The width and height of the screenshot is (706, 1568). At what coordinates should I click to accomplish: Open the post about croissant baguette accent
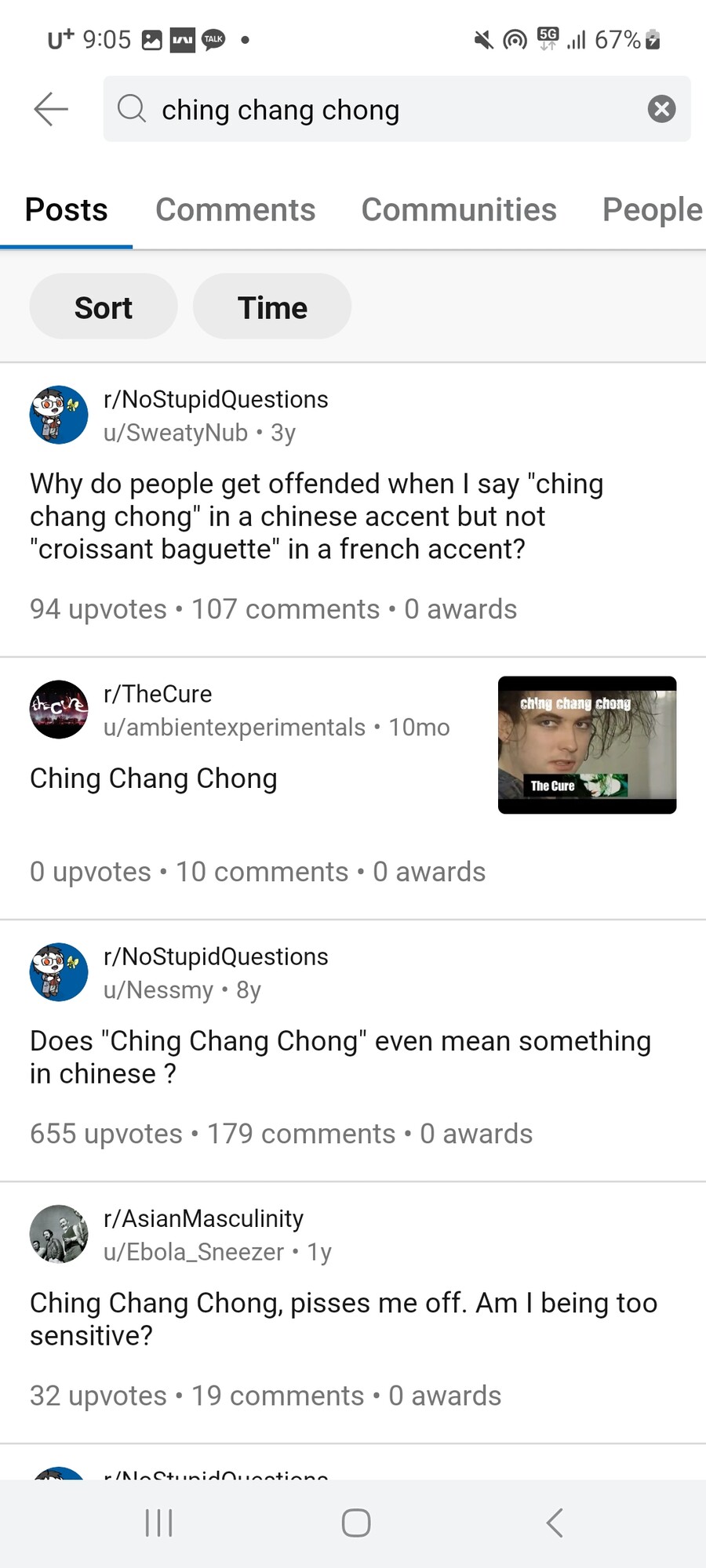point(316,516)
